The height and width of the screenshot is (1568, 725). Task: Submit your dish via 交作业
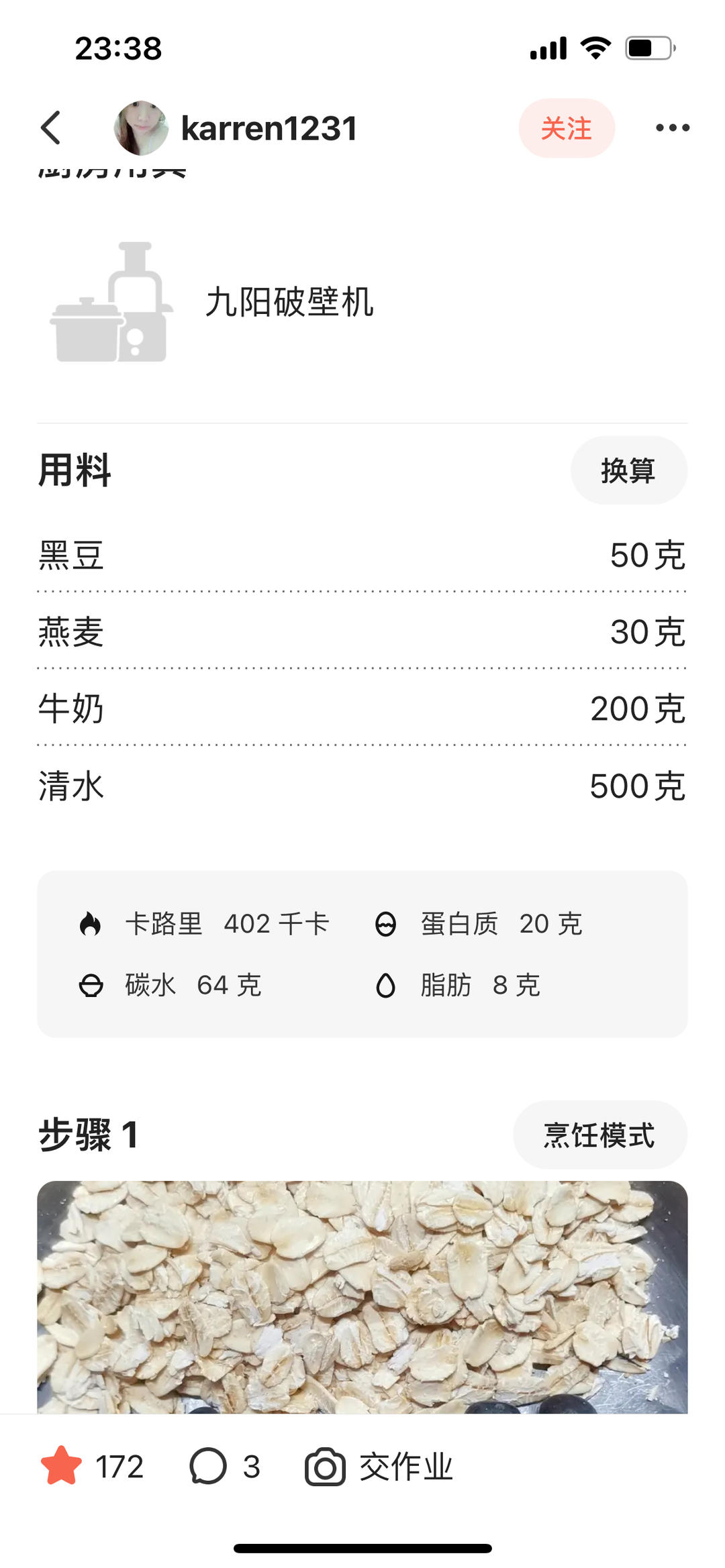point(379,1466)
